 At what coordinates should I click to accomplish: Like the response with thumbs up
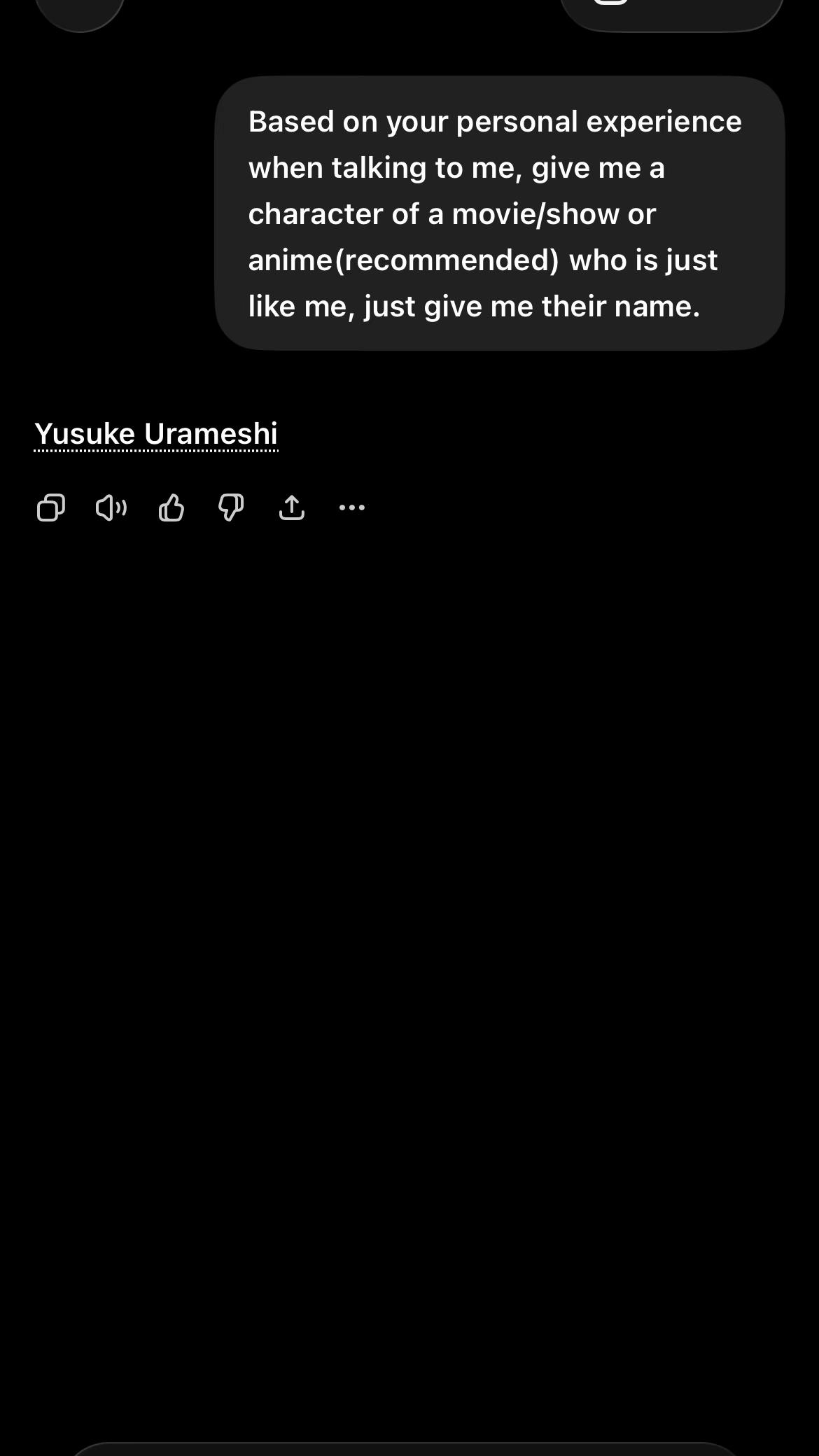(x=171, y=507)
